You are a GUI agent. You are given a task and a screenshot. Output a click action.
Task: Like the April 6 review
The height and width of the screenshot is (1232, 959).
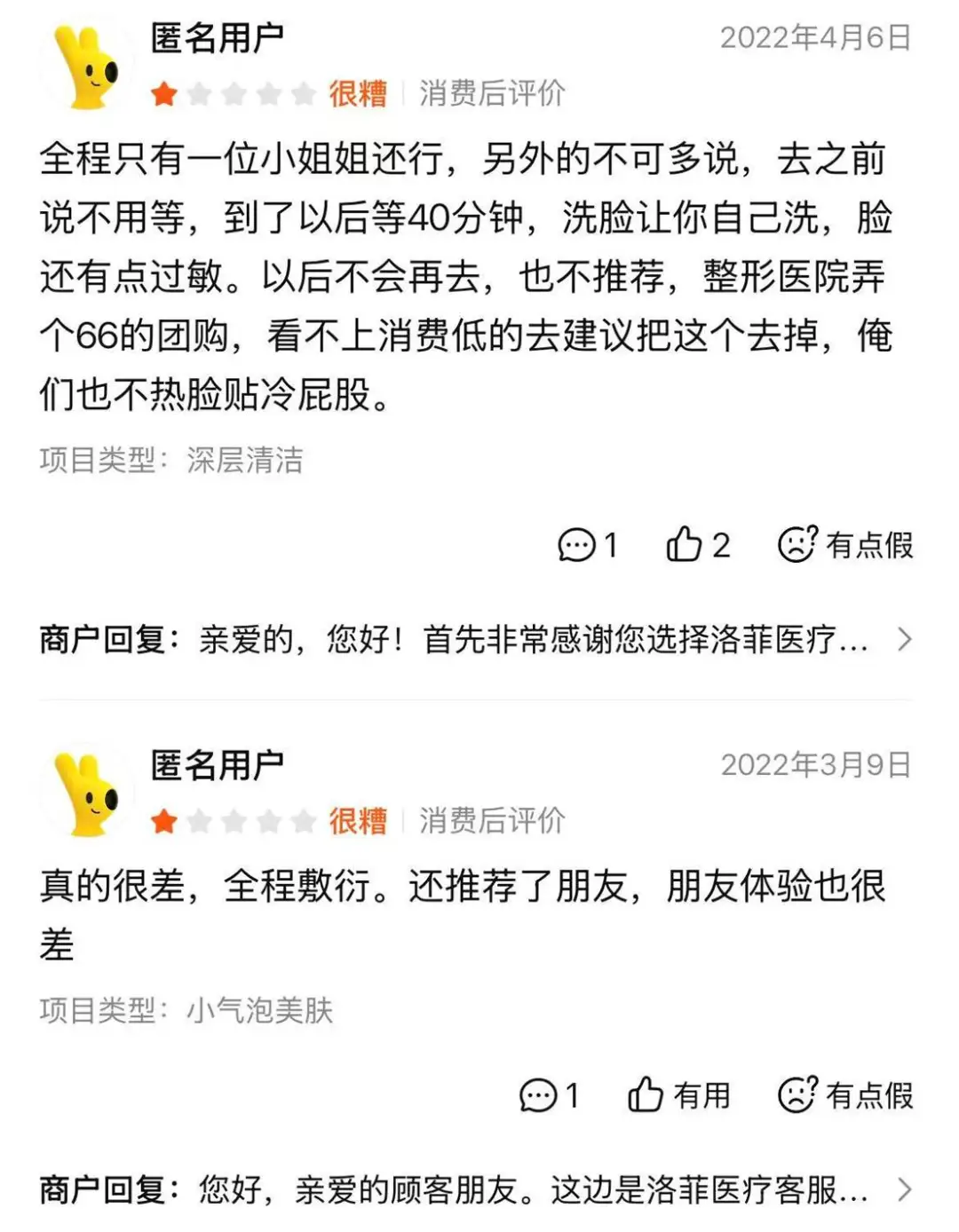pyautogui.click(x=697, y=545)
